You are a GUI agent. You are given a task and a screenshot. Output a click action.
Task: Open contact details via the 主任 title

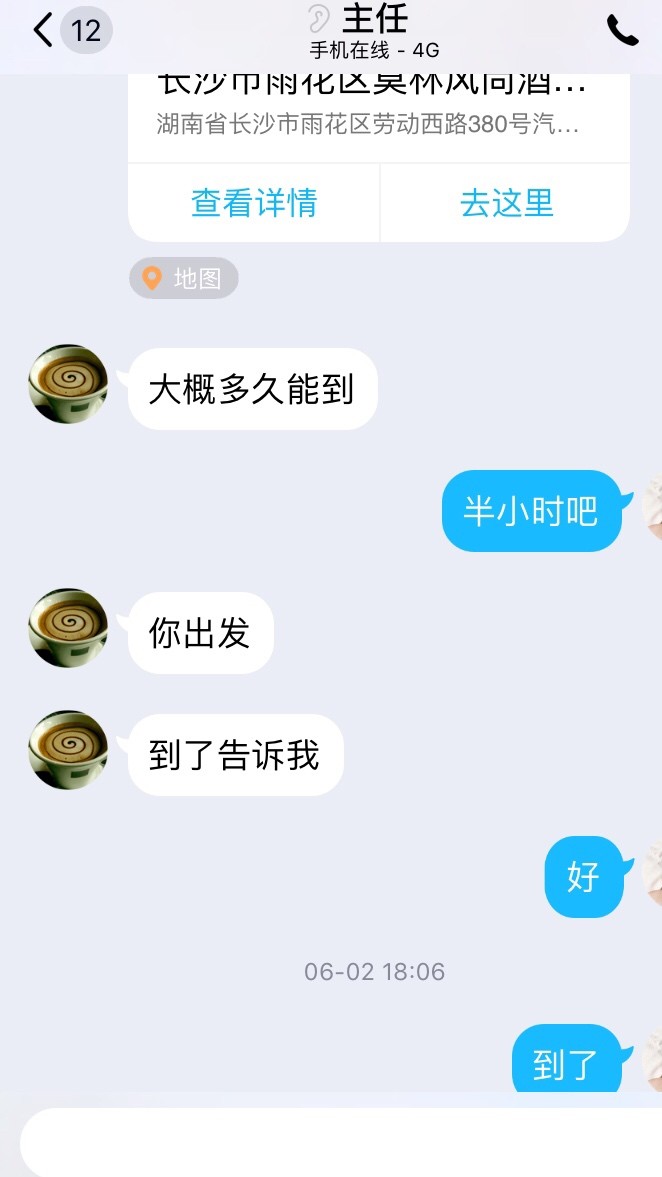tap(374, 20)
